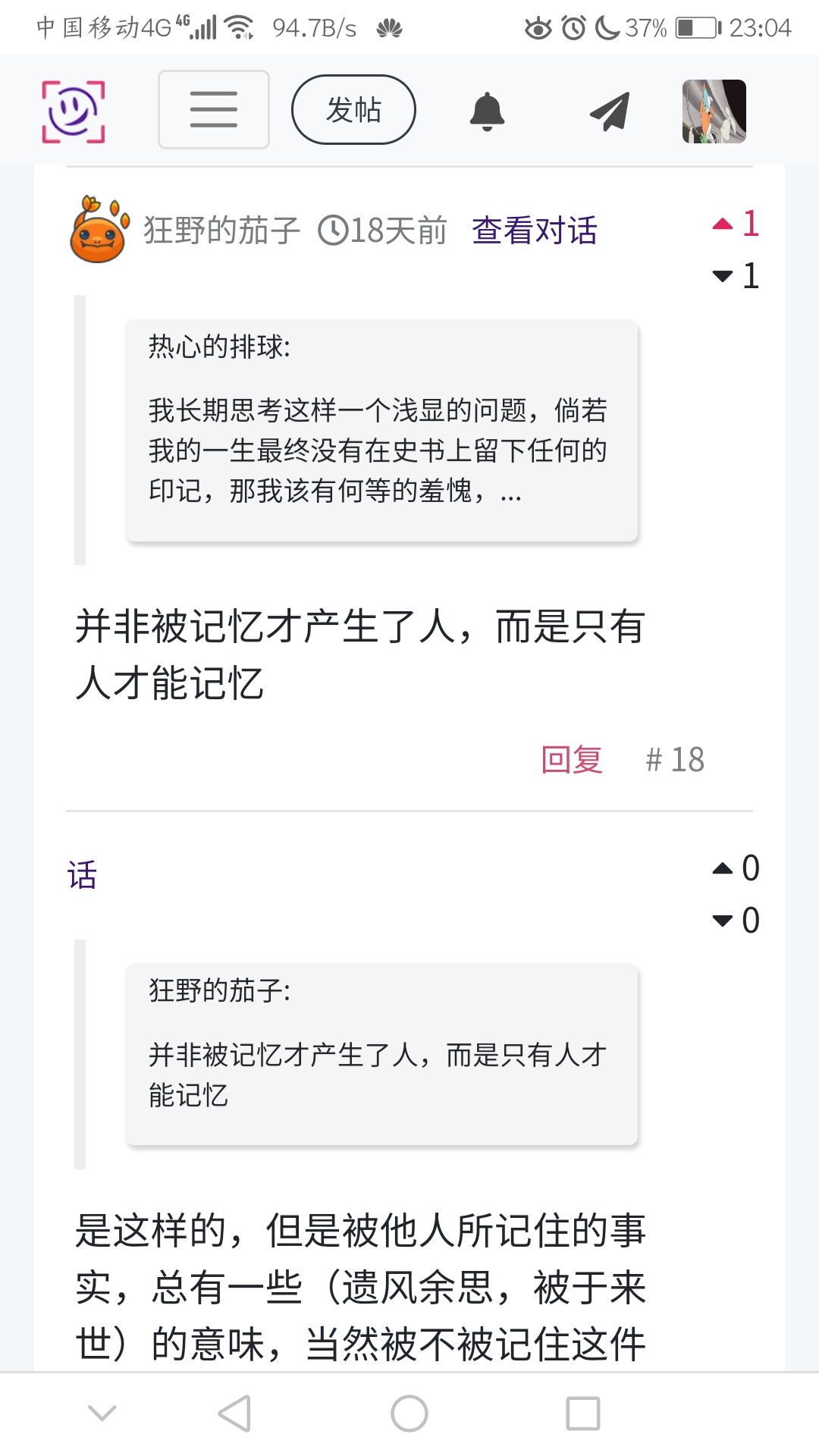Open the notifications bell
Viewport: 819px width, 1456px height.
(487, 111)
